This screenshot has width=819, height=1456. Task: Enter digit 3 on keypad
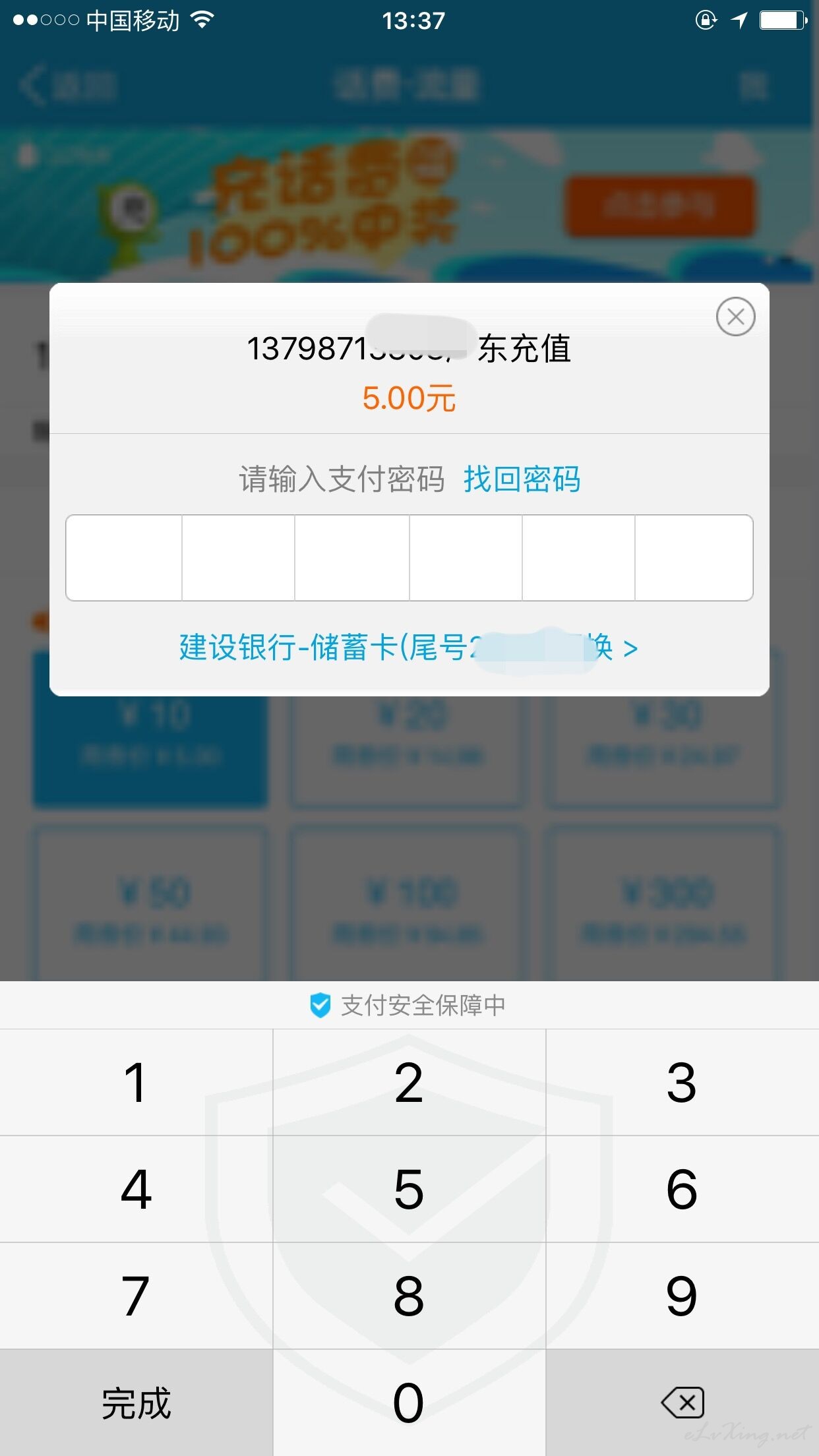682,1082
